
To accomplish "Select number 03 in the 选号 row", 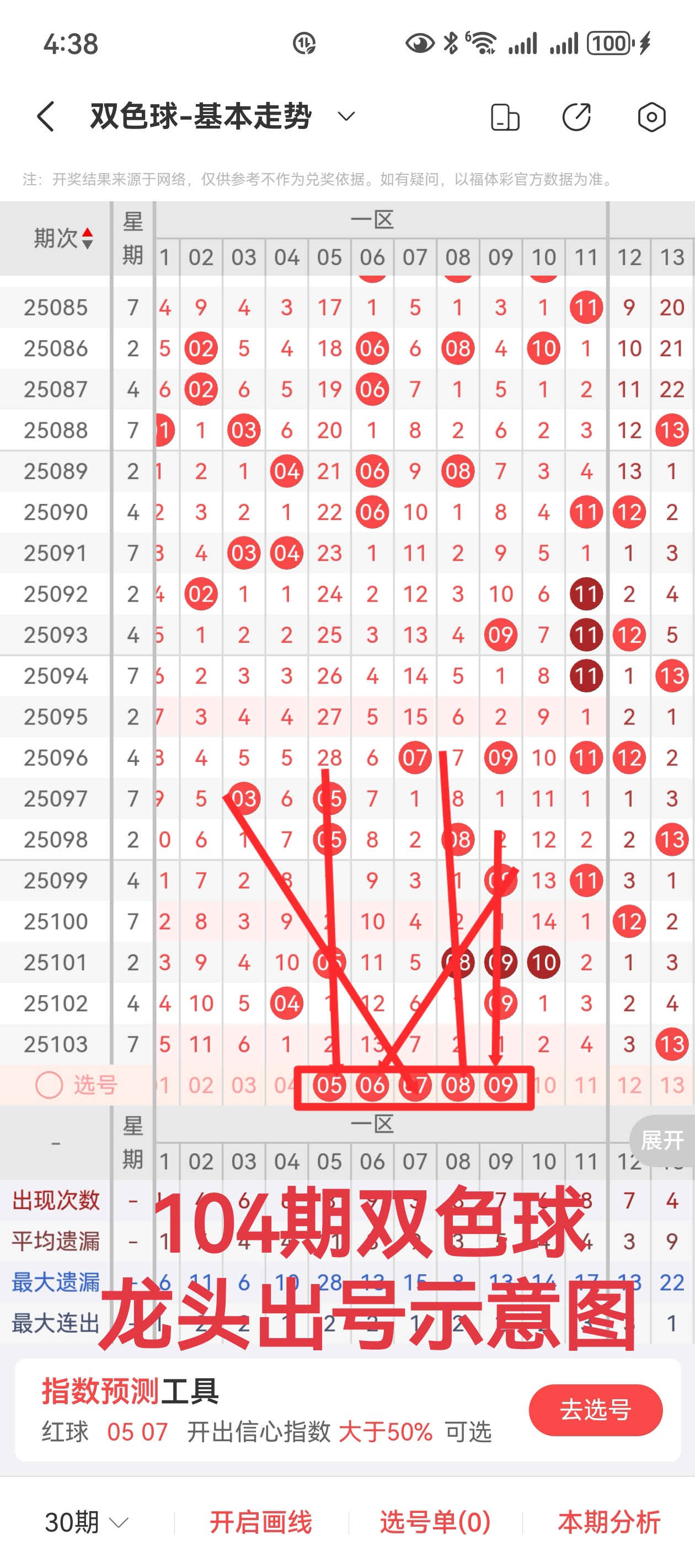I will 244,1084.
